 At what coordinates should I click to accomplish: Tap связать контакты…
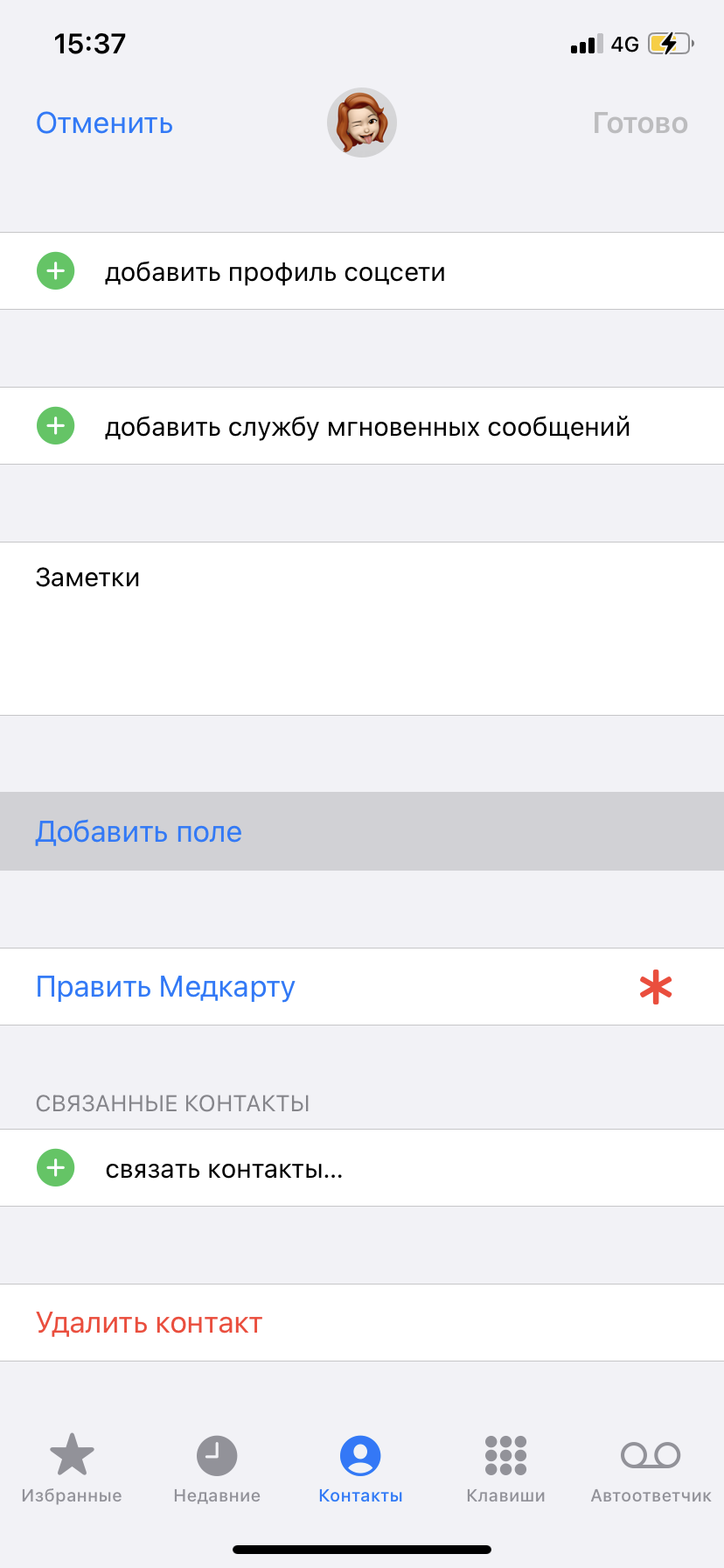(362, 1168)
